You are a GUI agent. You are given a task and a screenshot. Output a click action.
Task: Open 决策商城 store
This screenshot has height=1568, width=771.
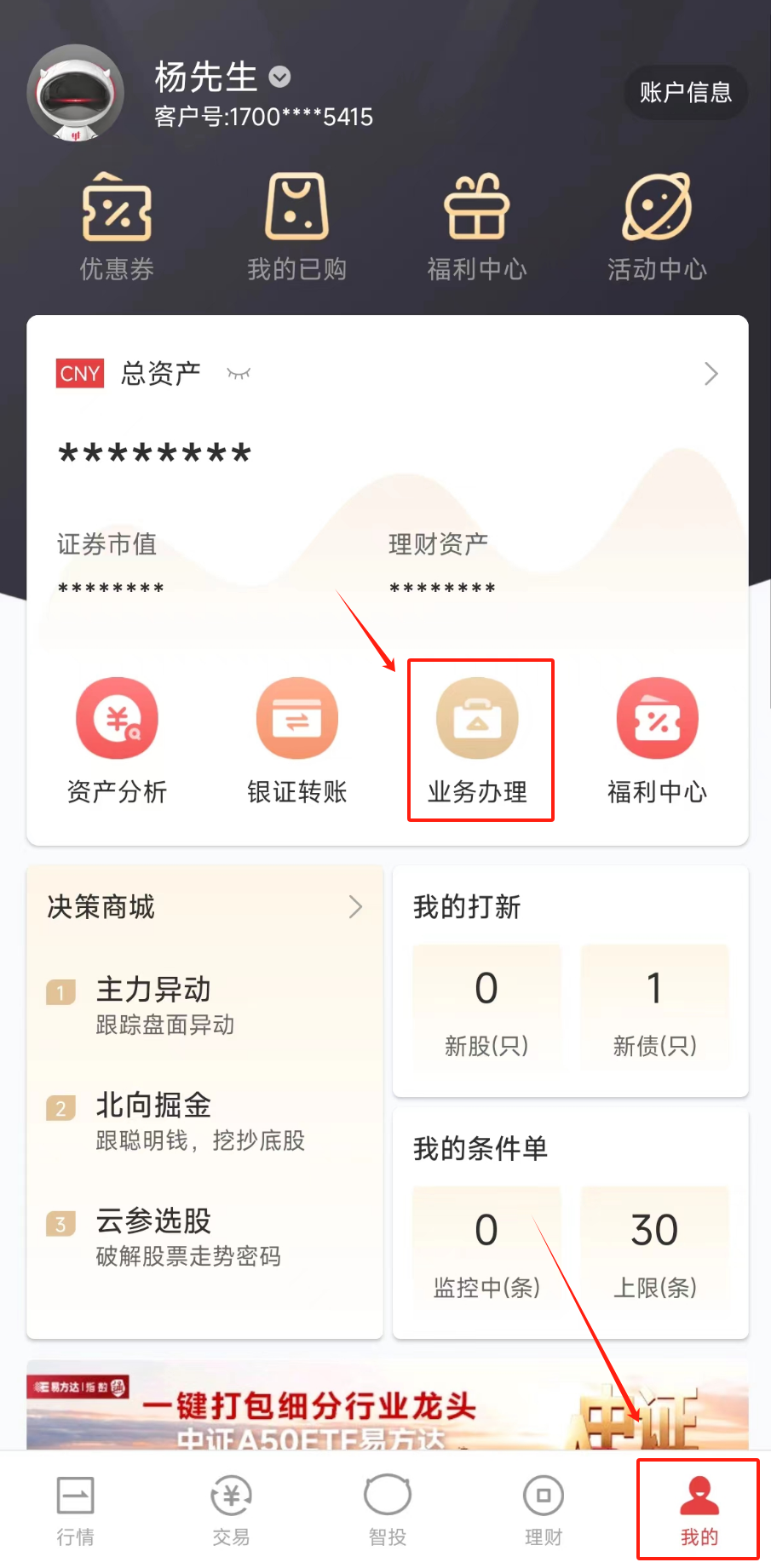coord(204,907)
